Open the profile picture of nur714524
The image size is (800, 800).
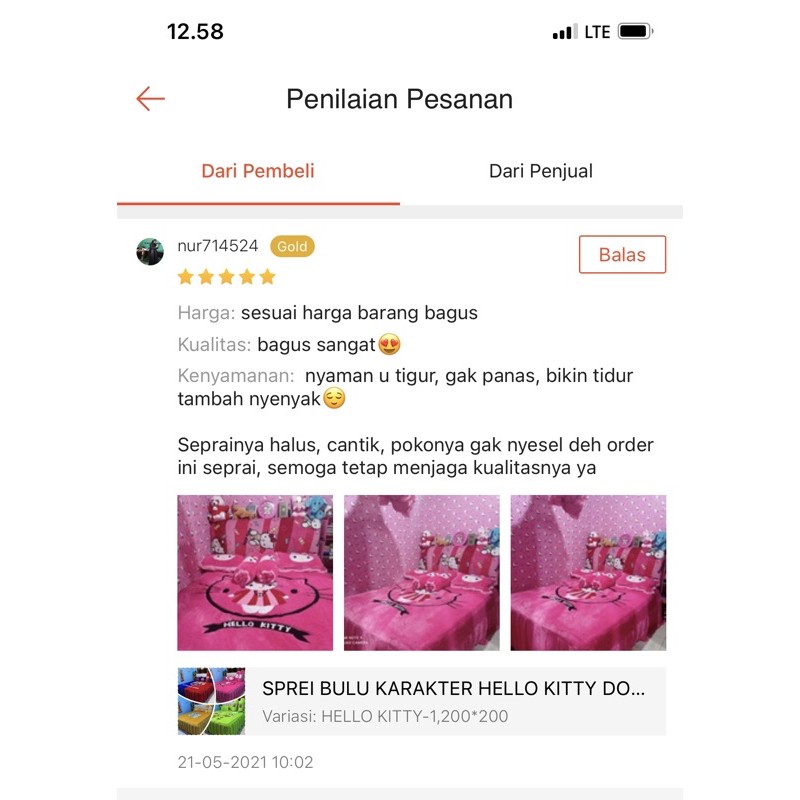click(x=150, y=252)
